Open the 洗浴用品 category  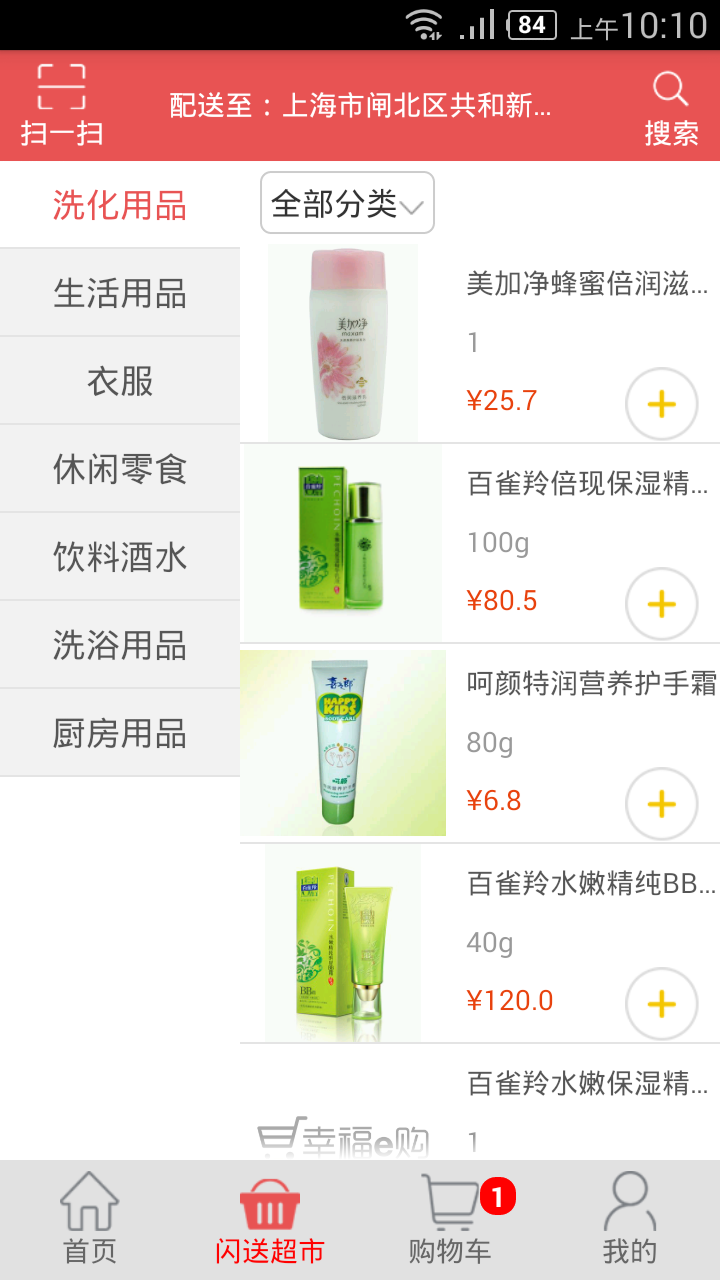pyautogui.click(x=120, y=646)
